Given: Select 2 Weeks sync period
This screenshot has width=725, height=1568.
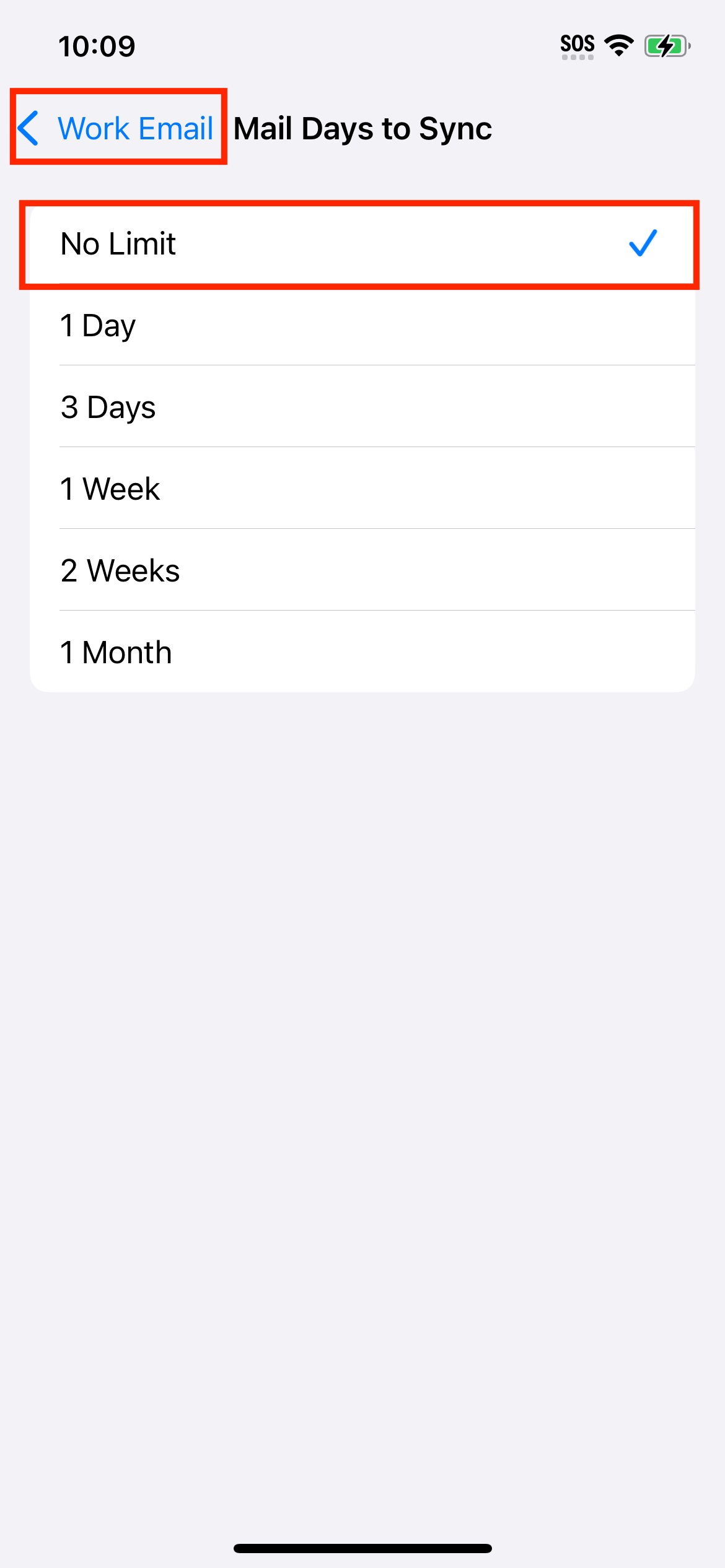Looking at the screenshot, I should (x=362, y=570).
